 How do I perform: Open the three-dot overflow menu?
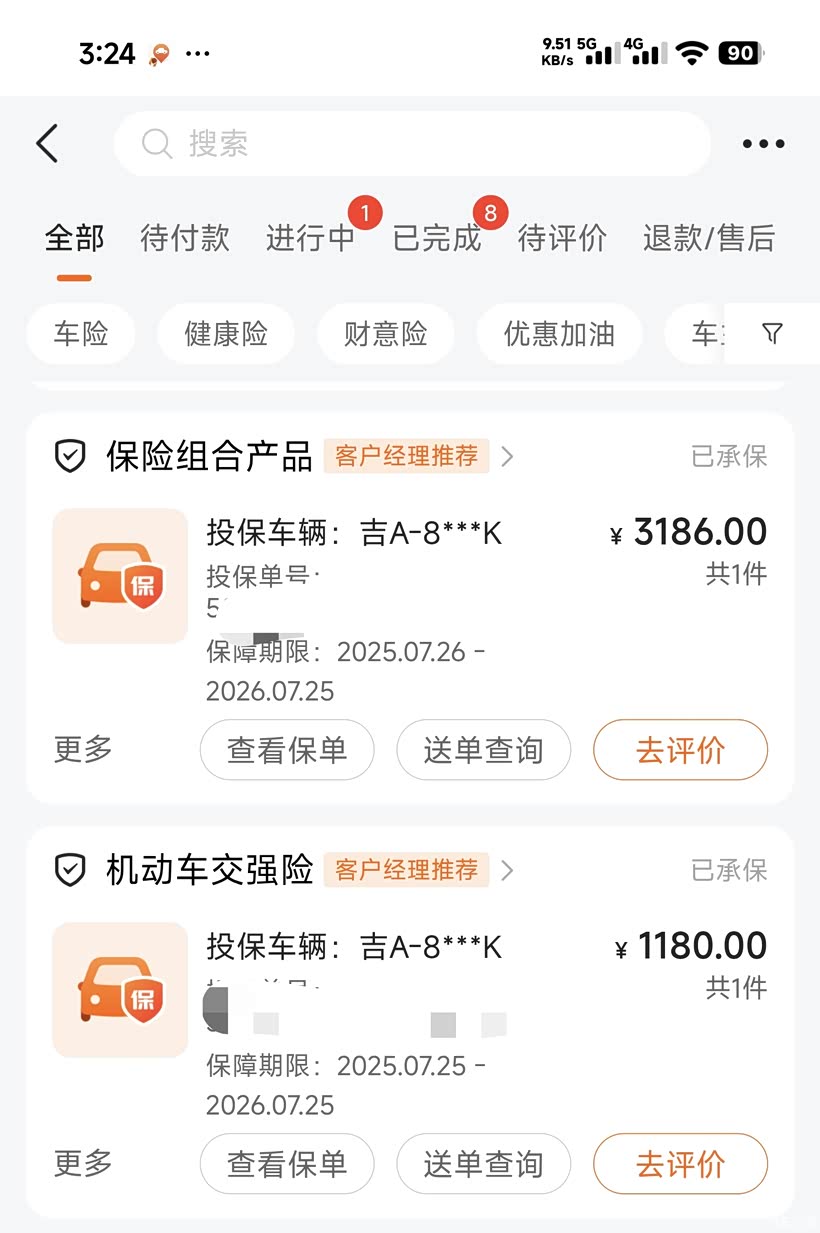click(763, 144)
